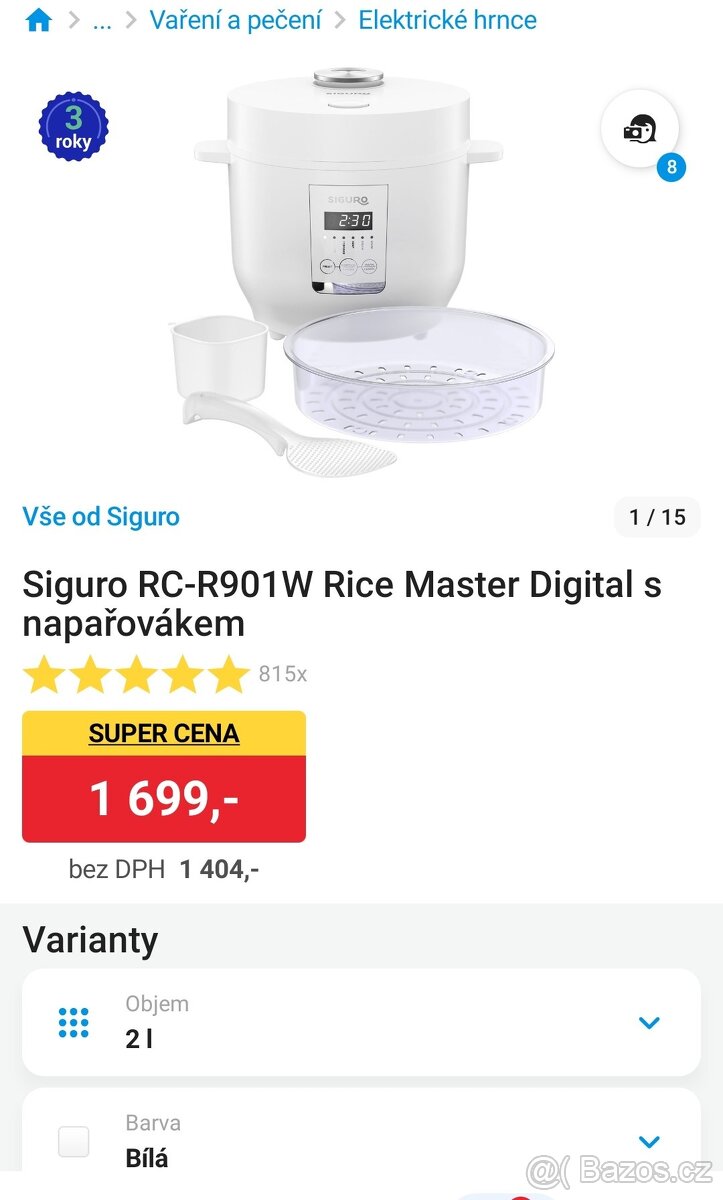
Task: Click the Vše od Siguro link
Action: point(101,516)
